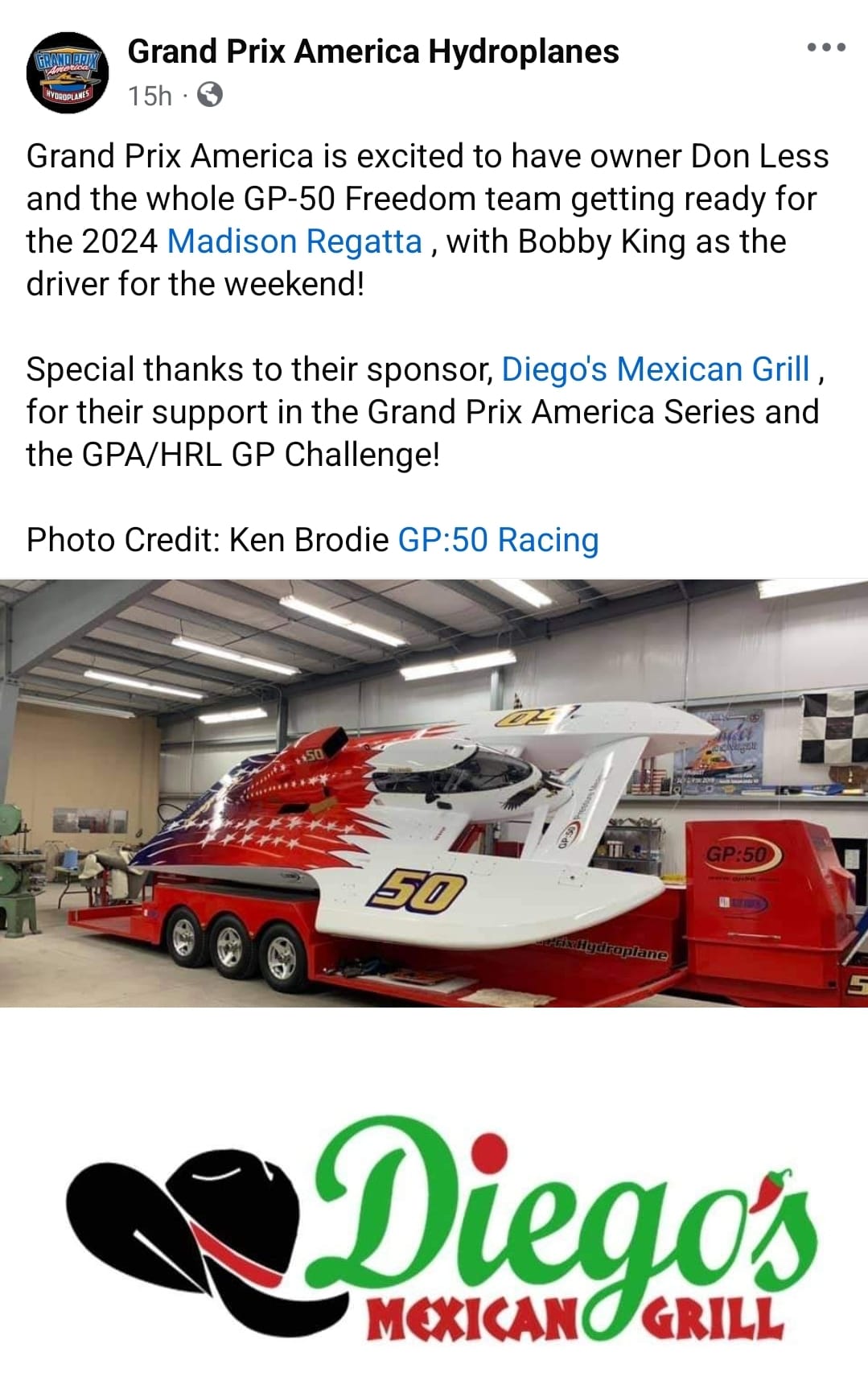The height and width of the screenshot is (1385, 868).
Task: View the GP-50 hydroplane photo full screen
Action: click(434, 793)
